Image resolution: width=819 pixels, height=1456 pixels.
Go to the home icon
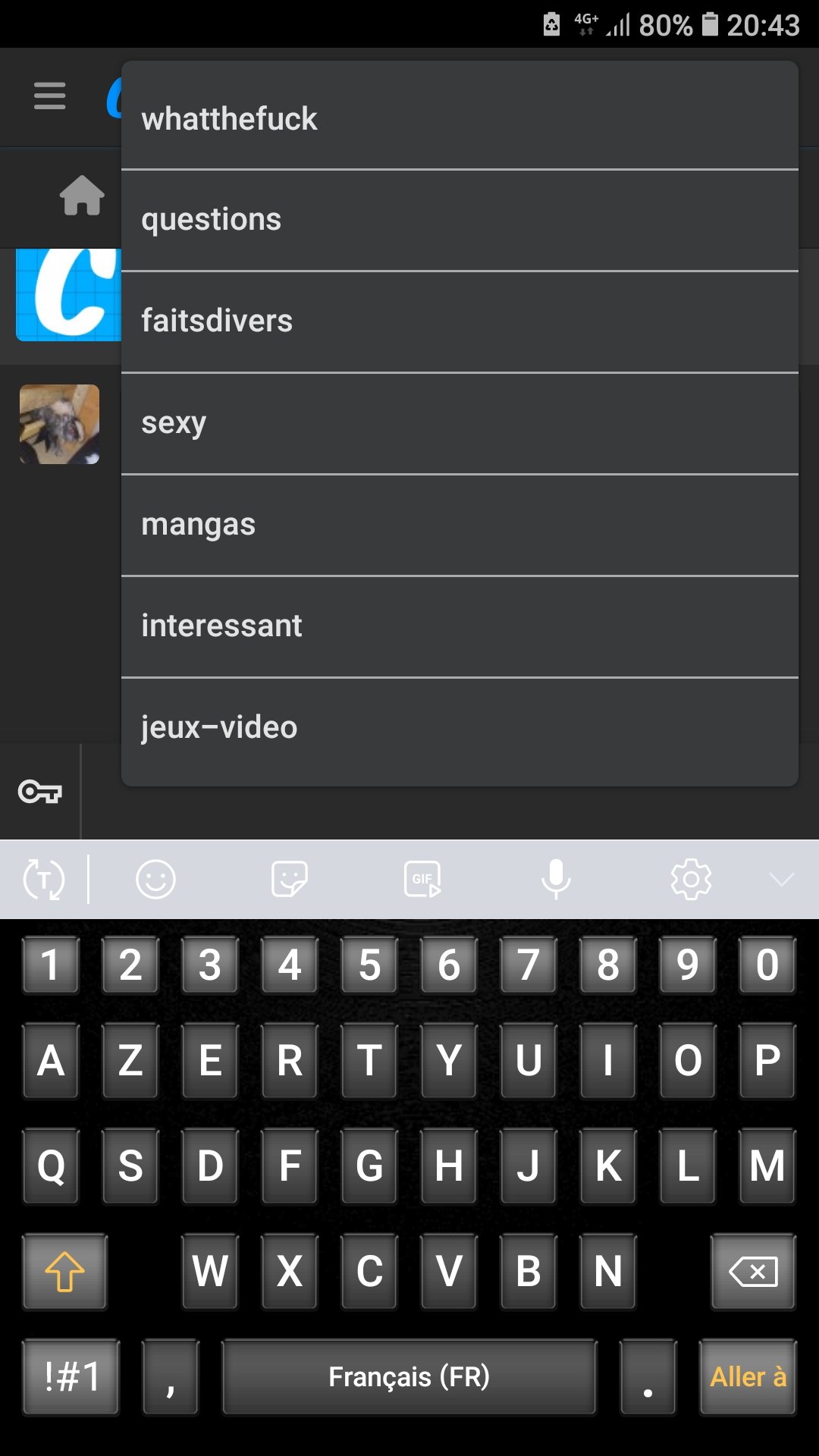coord(82,196)
